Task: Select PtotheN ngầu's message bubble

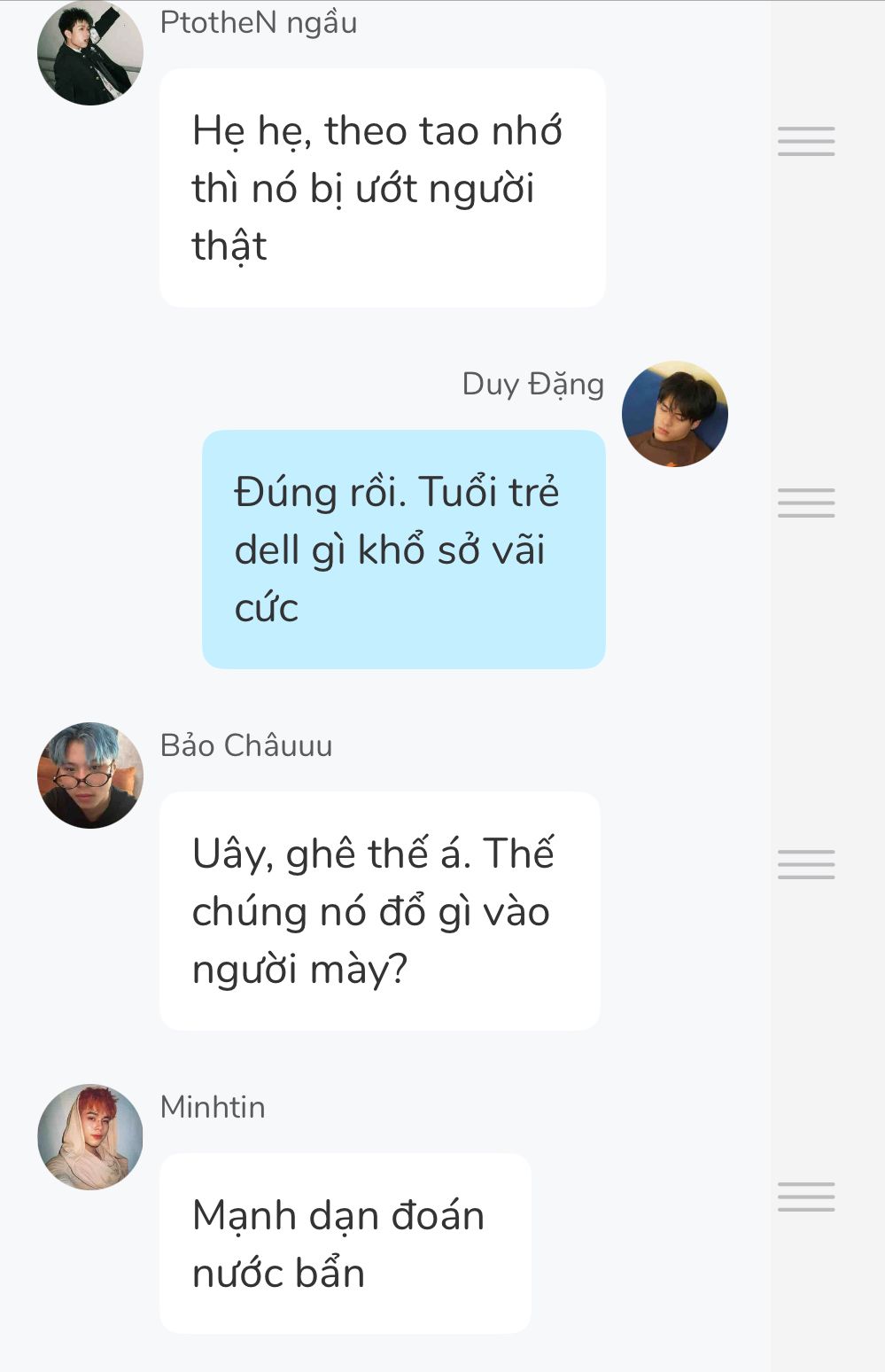Action: [x=382, y=188]
